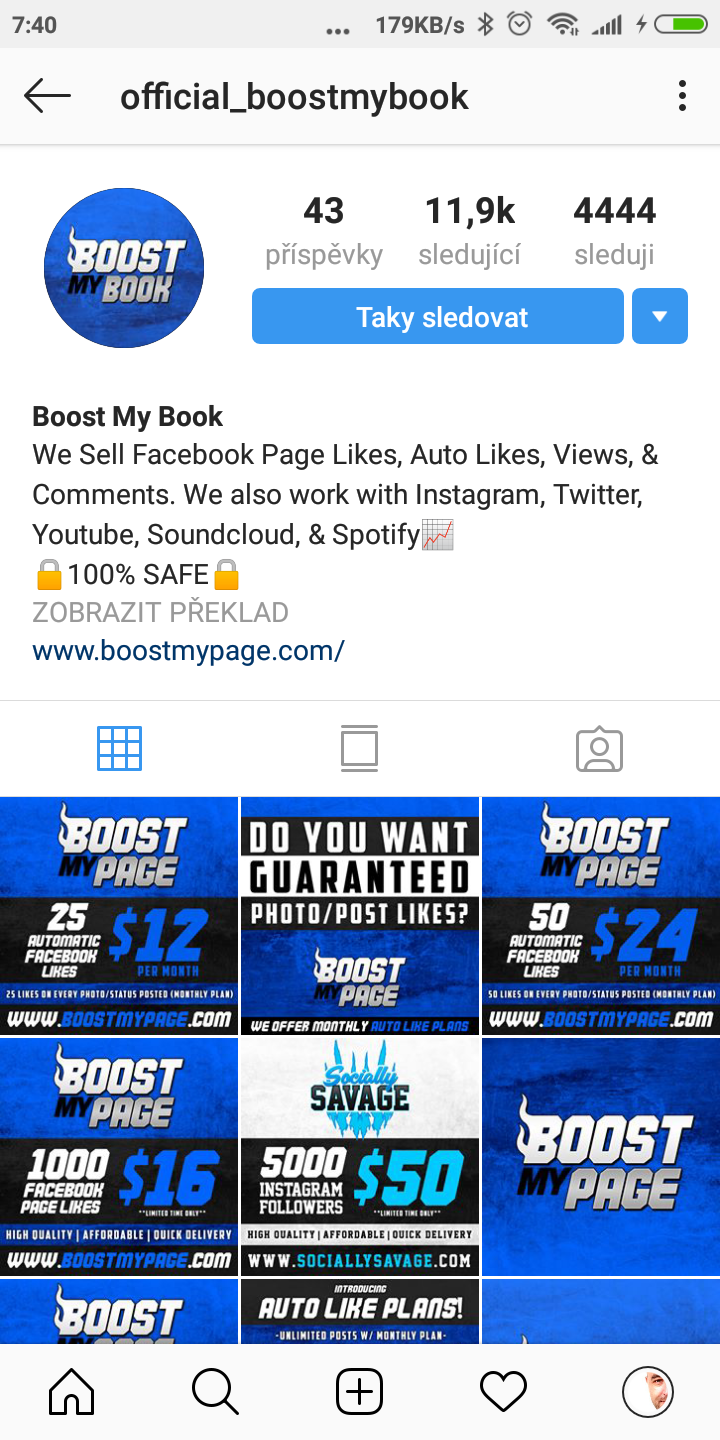720x1440 pixels.
Task: Tap ZOBRAZIT PŘEKLAD to translate bio
Action: [x=160, y=612]
